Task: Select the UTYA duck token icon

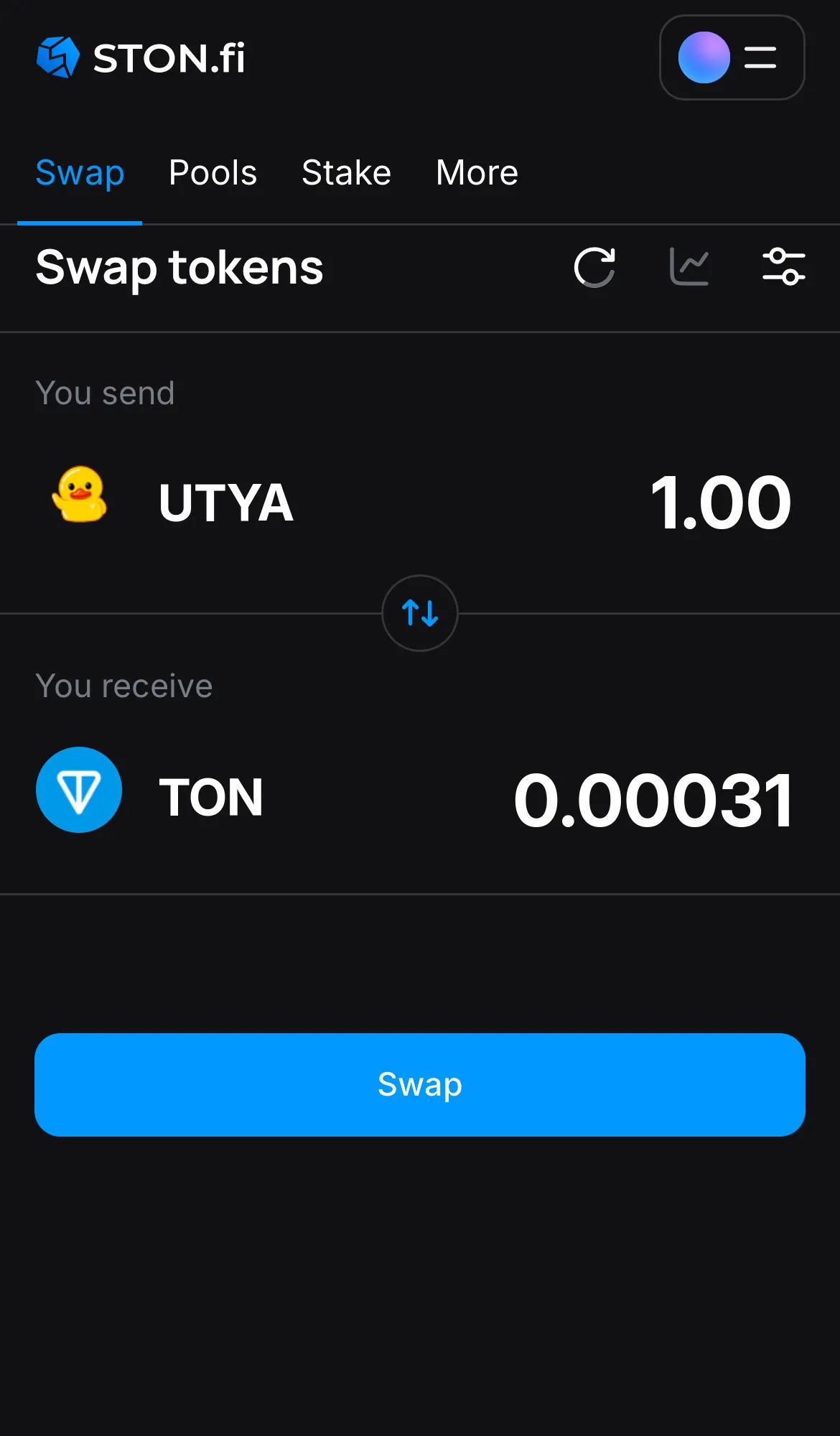Action: point(79,501)
